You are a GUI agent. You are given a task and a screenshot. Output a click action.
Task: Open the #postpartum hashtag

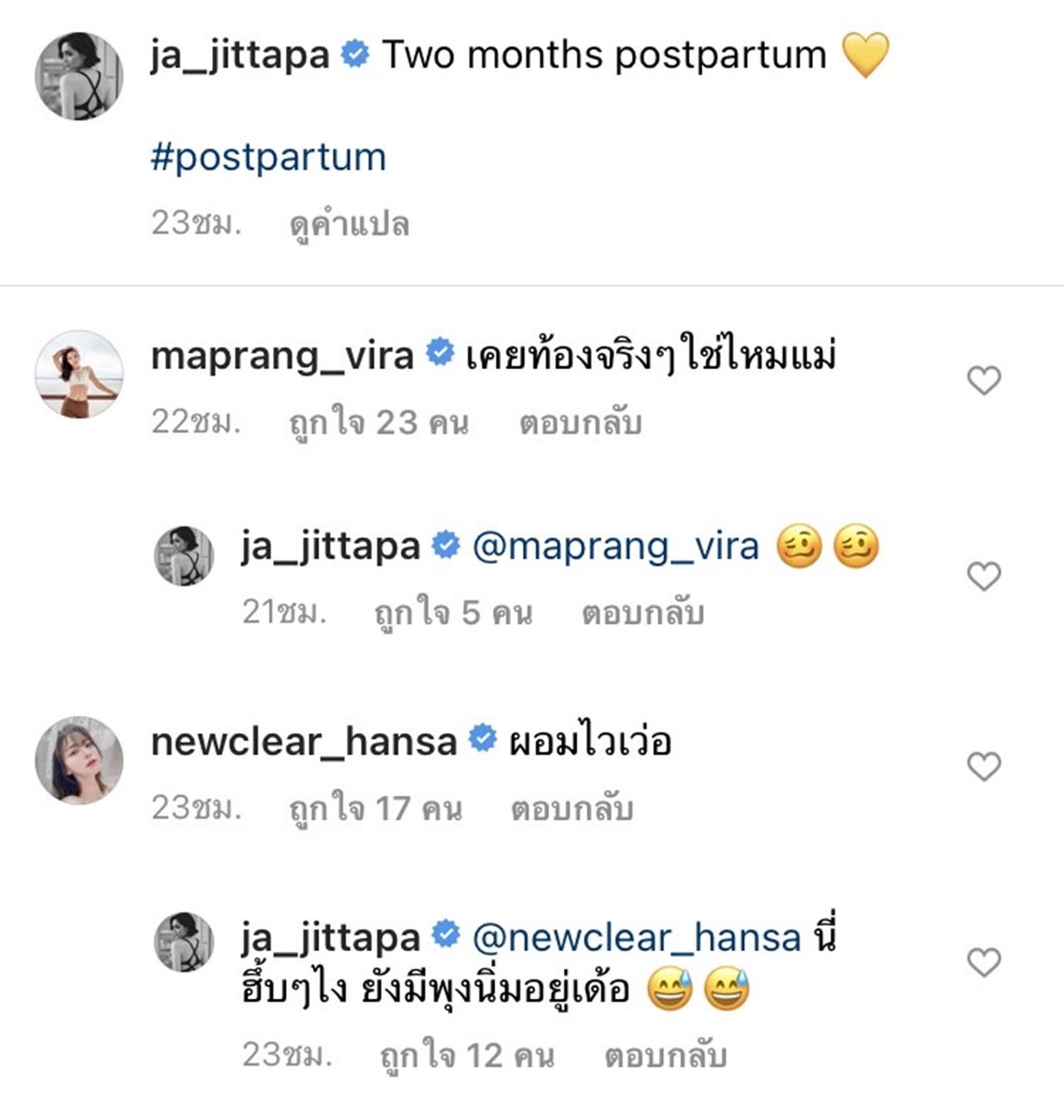coord(268,158)
